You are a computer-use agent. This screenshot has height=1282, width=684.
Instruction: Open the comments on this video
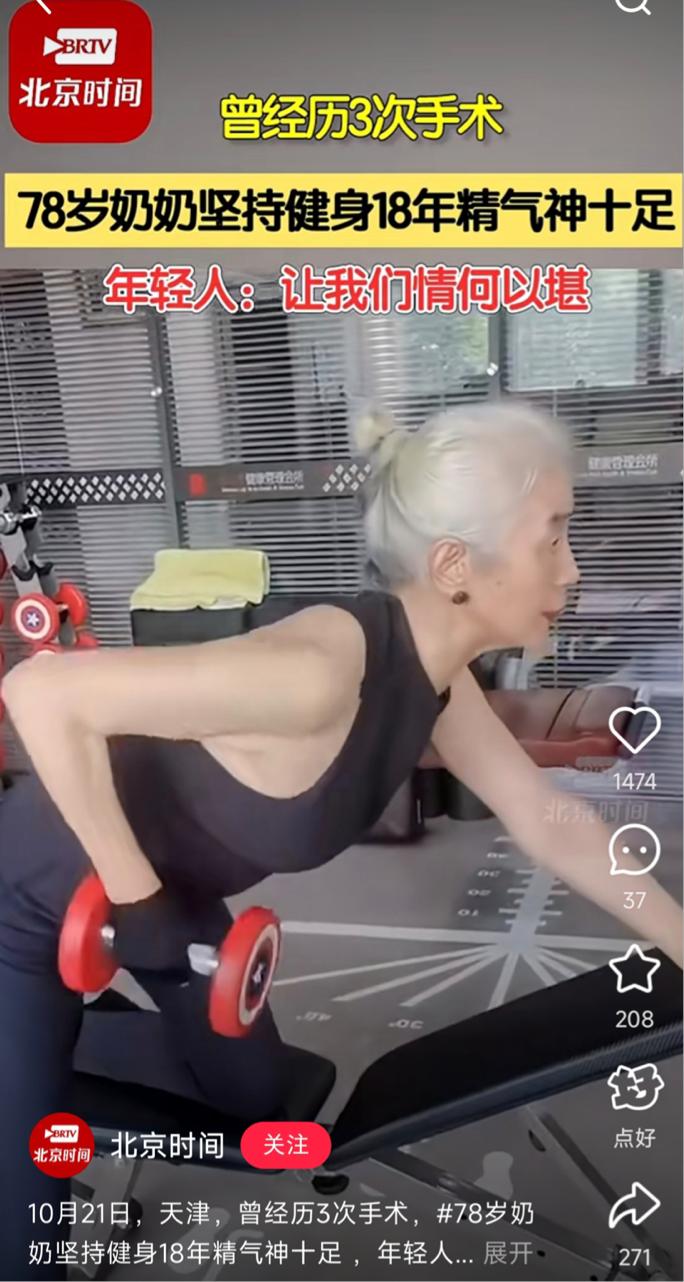(635, 850)
